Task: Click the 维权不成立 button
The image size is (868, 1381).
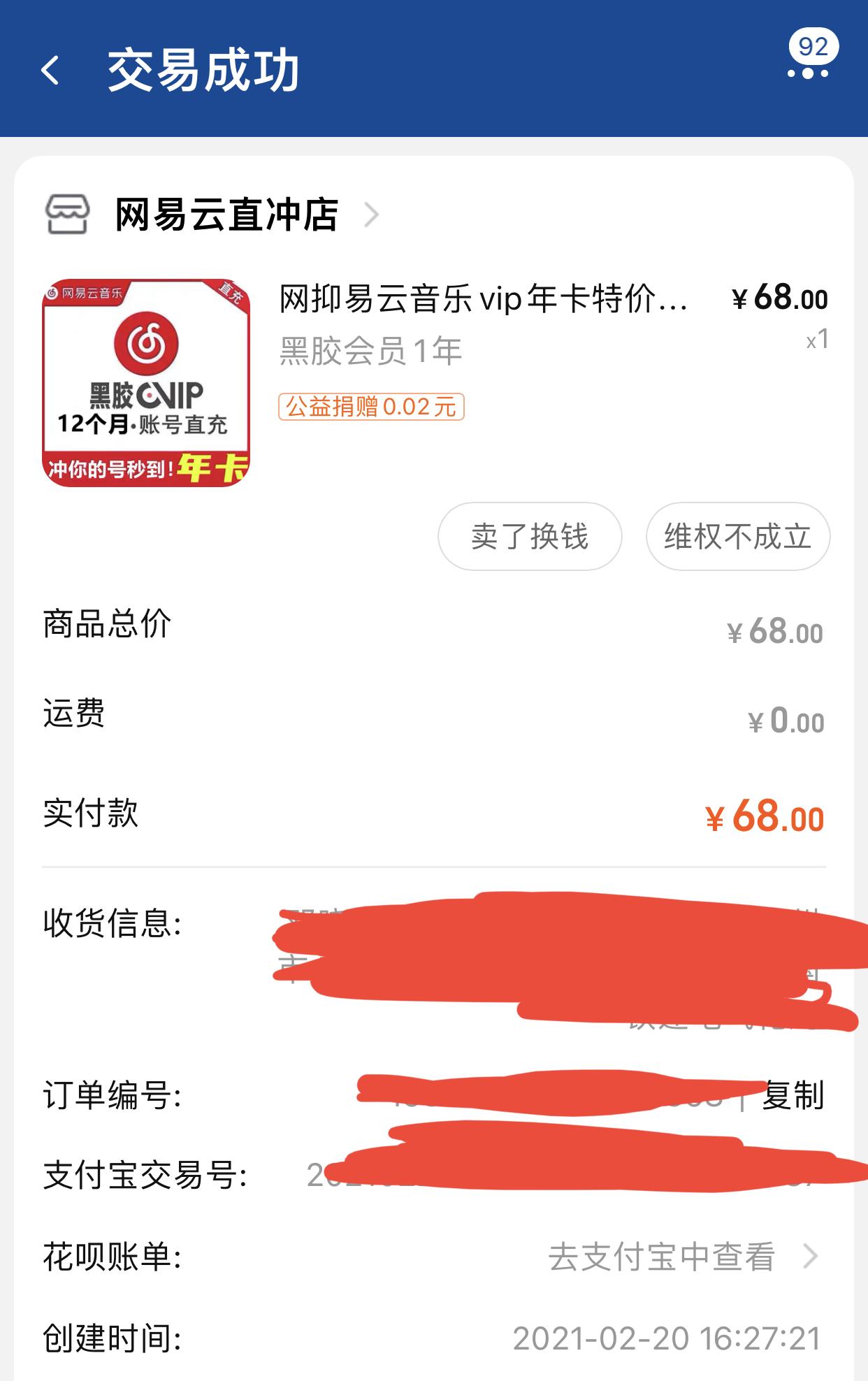Action: coord(737,537)
